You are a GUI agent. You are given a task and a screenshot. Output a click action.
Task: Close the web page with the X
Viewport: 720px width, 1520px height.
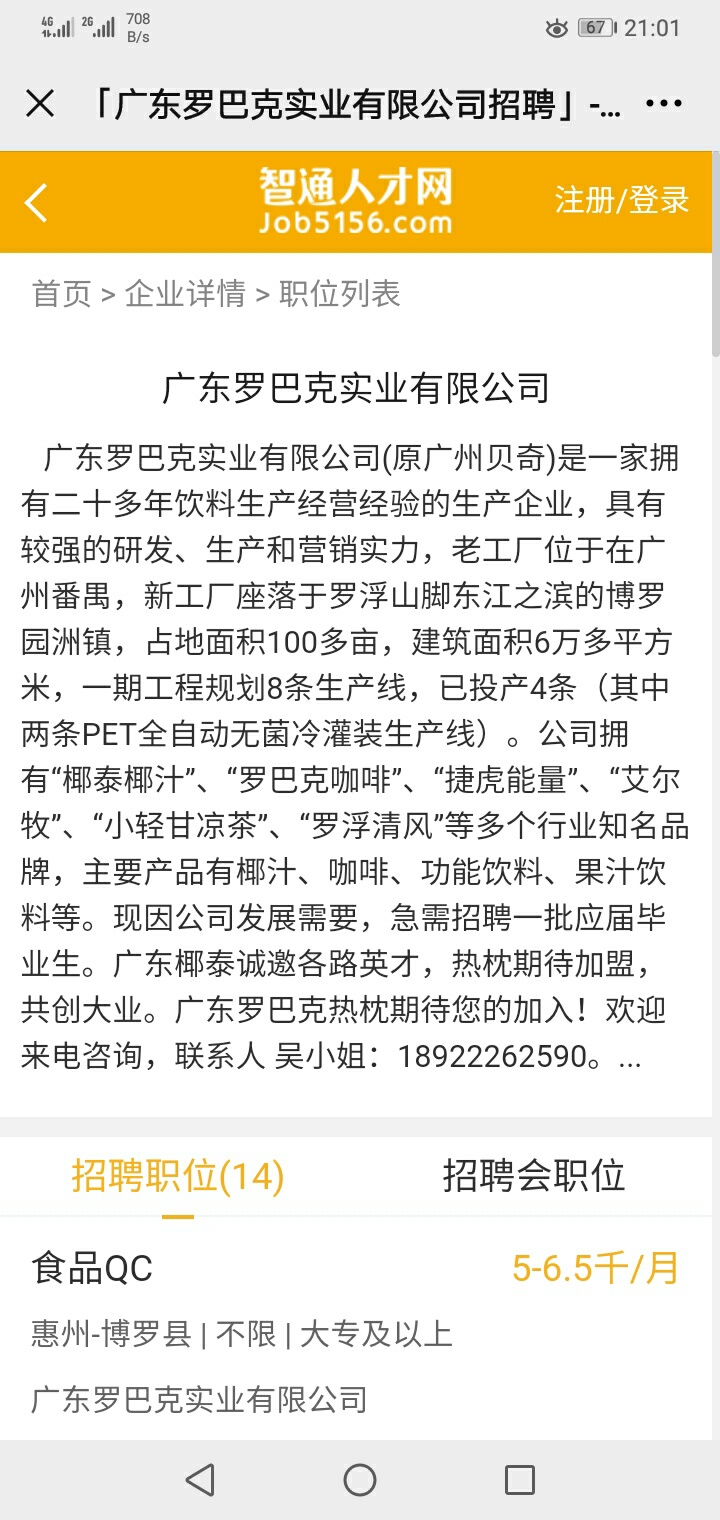tap(40, 103)
